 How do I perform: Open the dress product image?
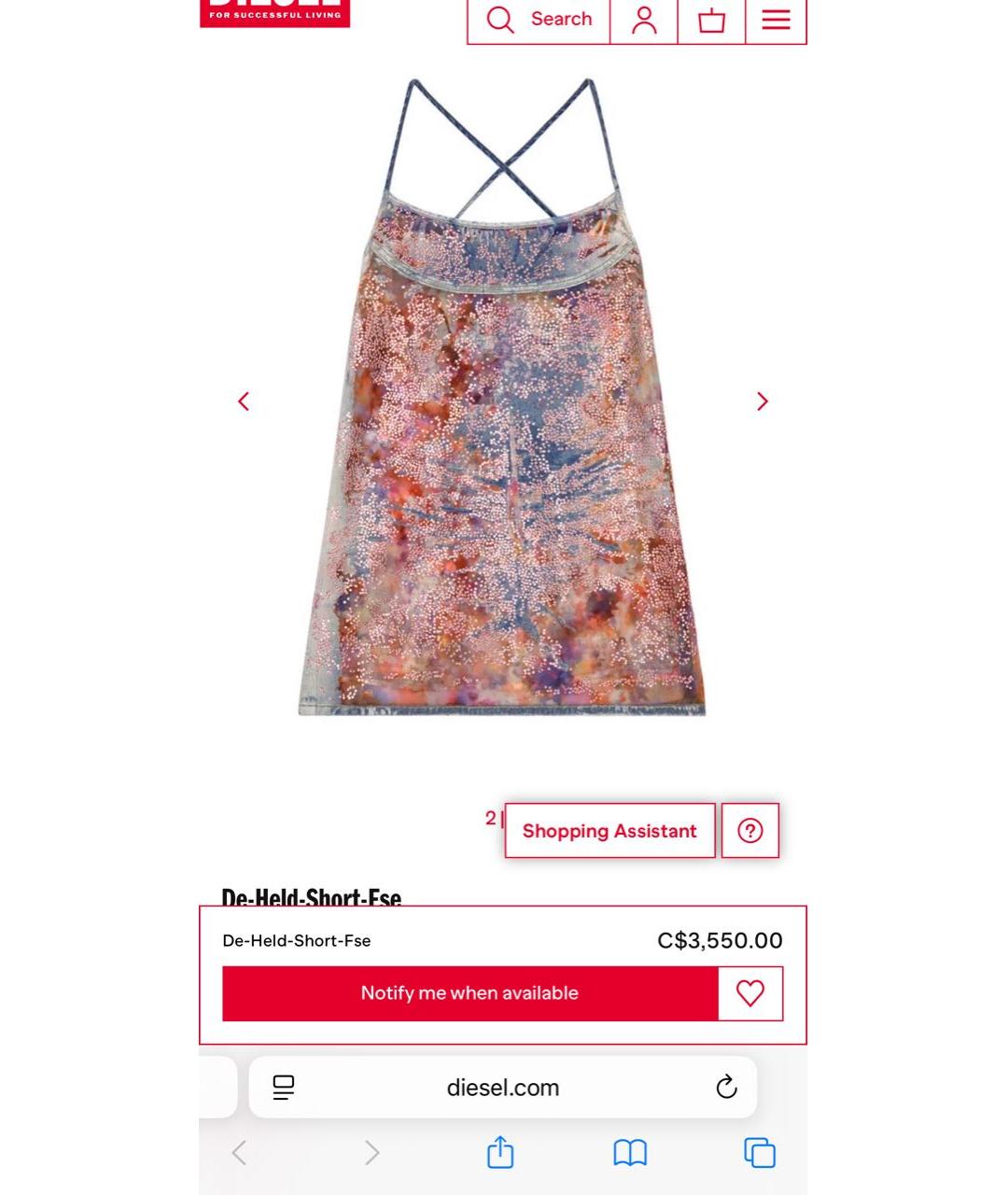click(502, 401)
